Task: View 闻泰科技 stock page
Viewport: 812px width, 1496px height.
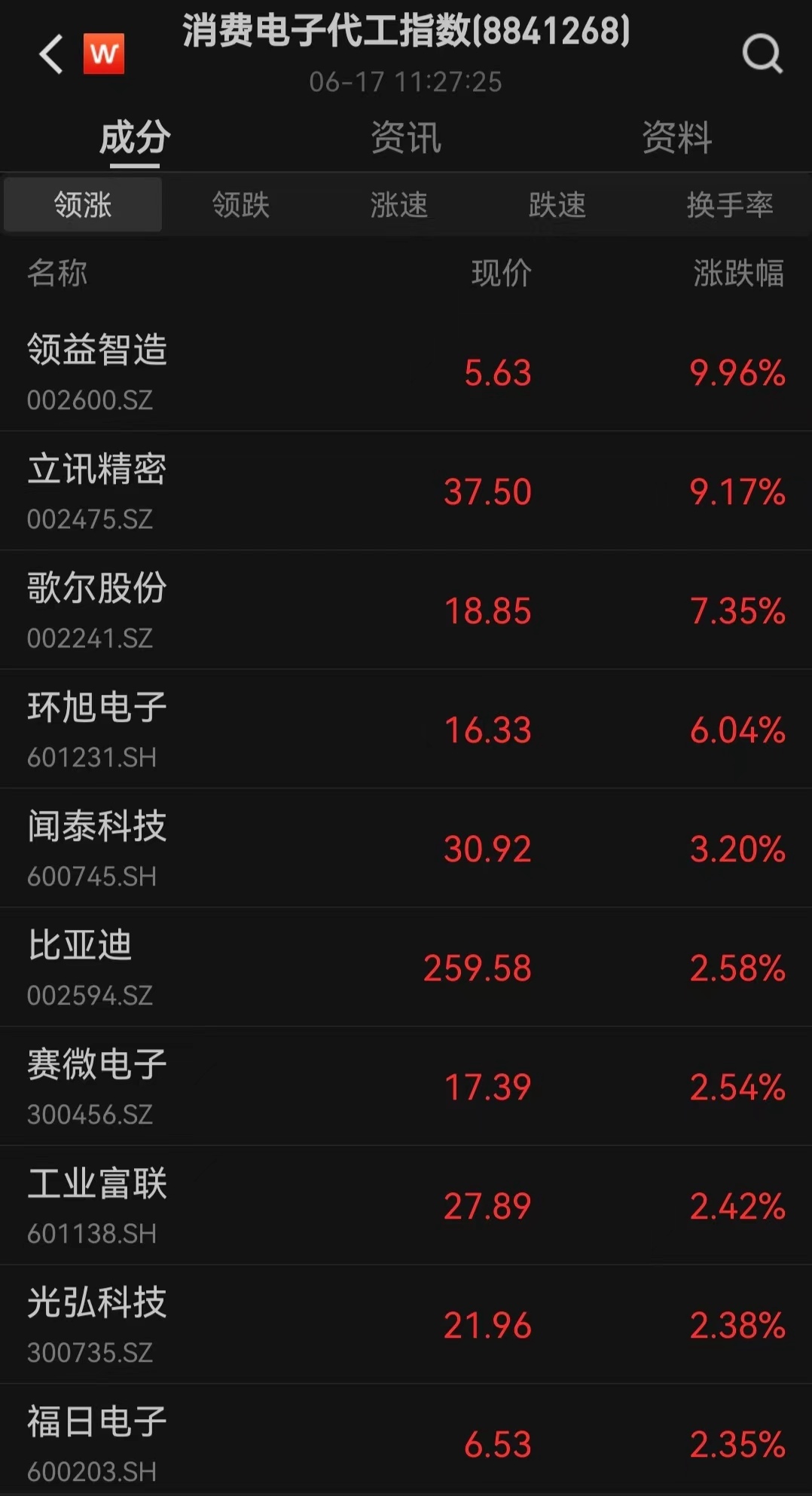Action: tap(406, 848)
